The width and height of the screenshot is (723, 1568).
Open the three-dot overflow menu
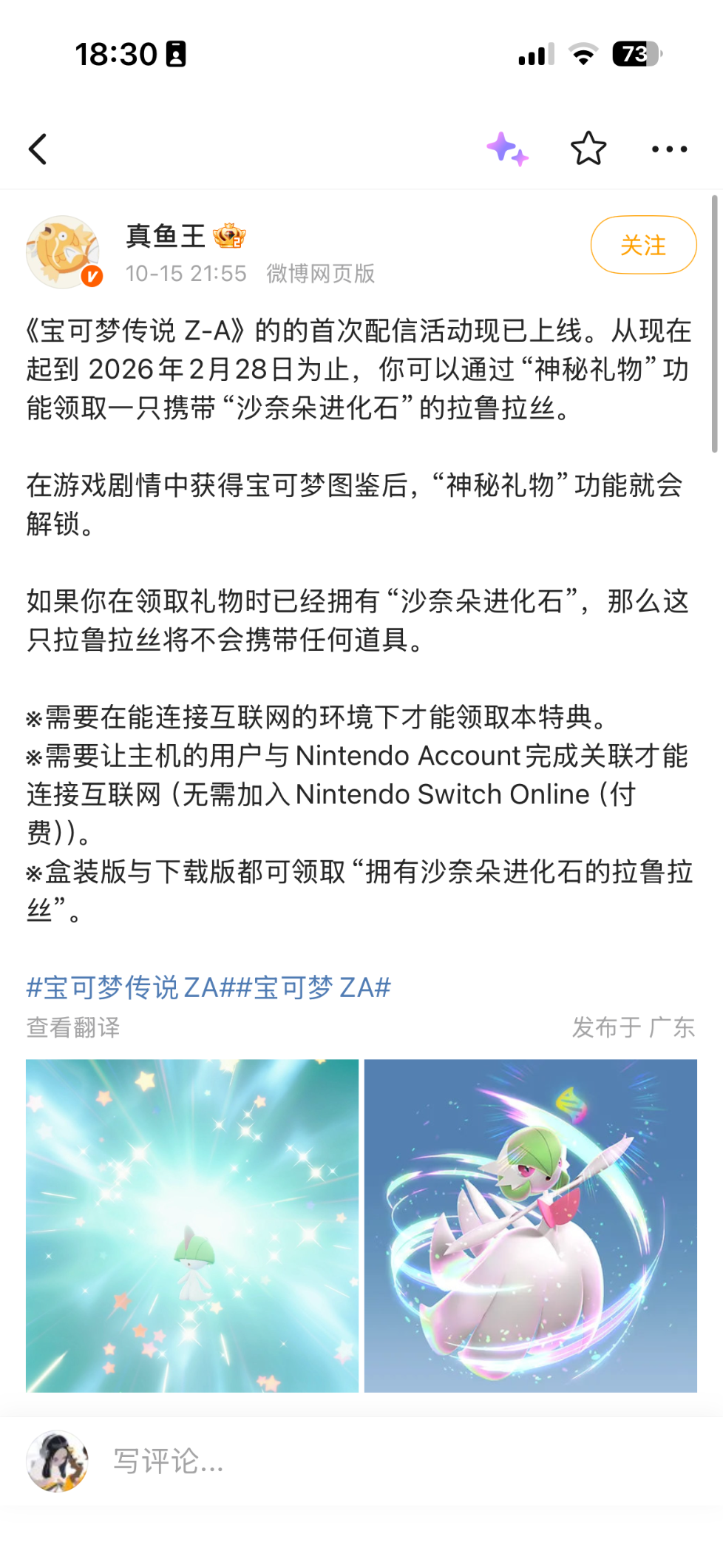(669, 149)
